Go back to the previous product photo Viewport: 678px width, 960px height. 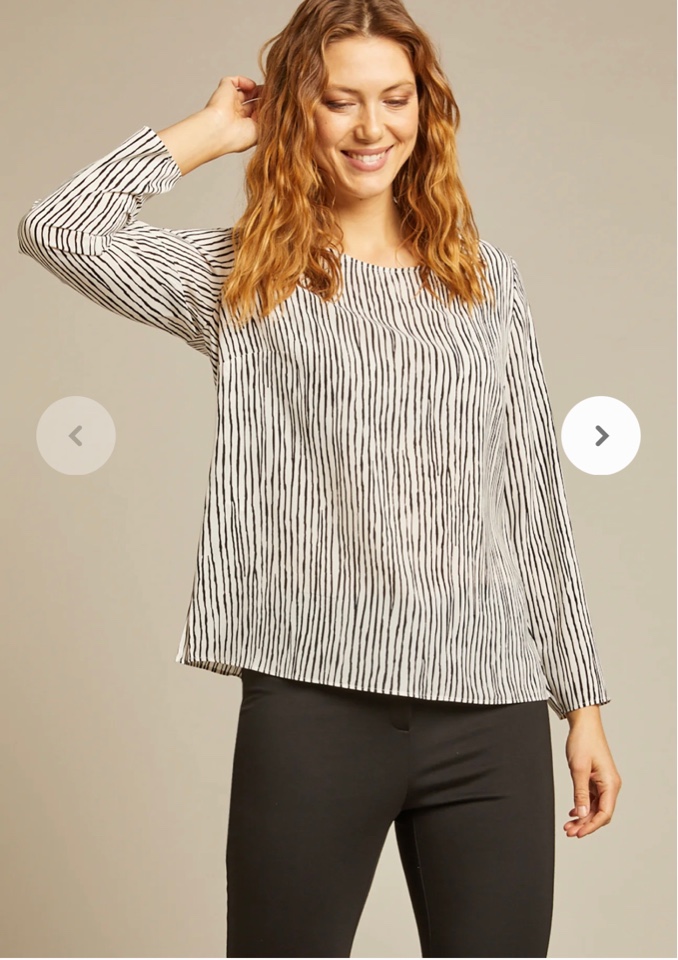tap(76, 436)
